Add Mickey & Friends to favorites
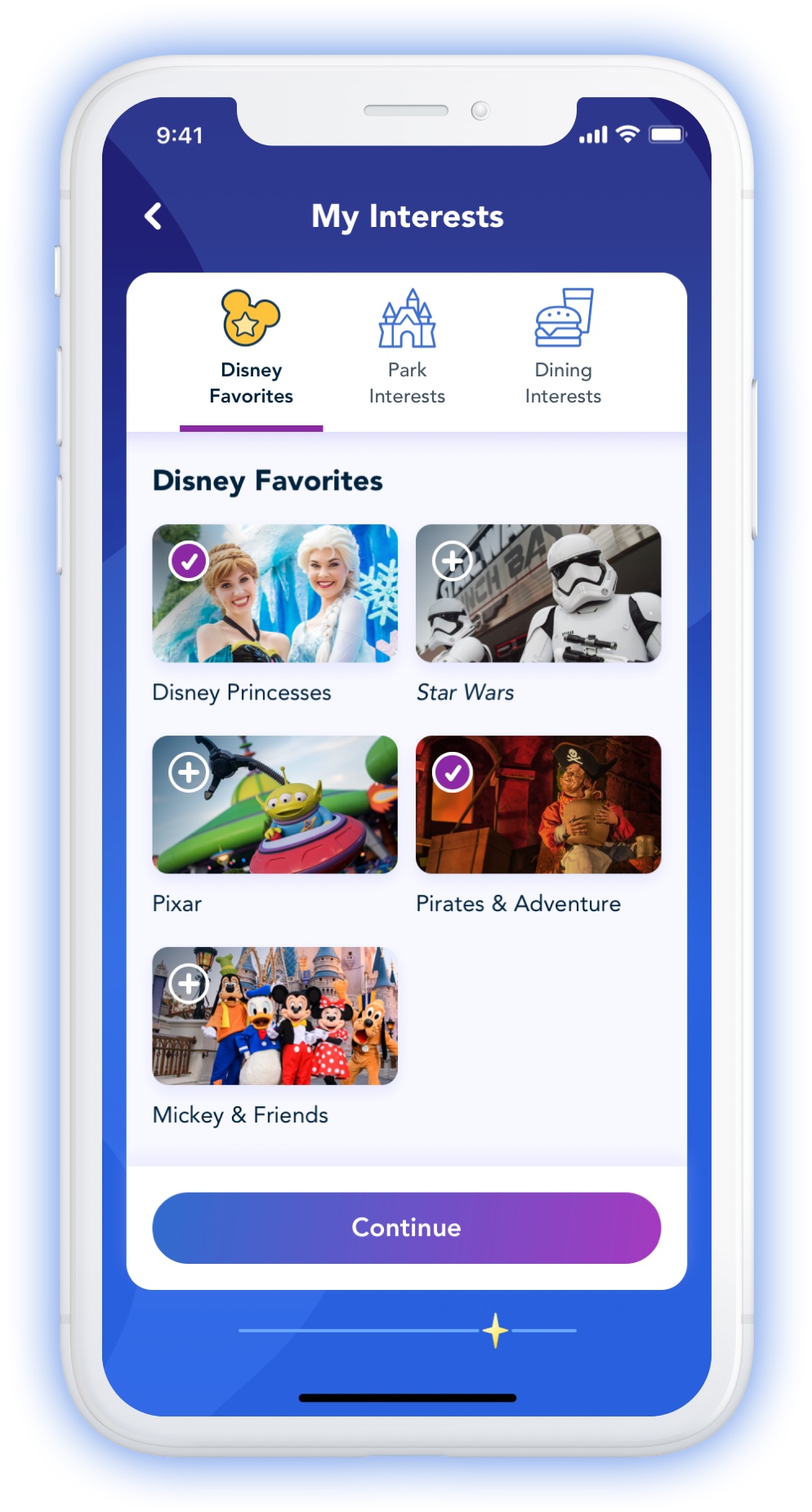 (x=189, y=984)
